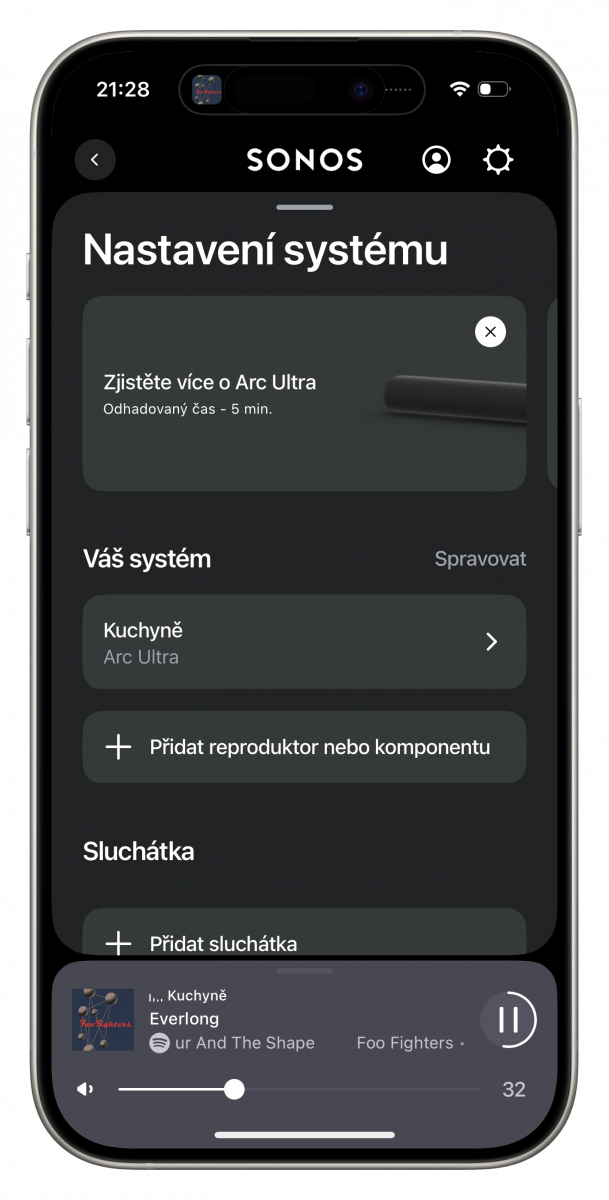Viewport: 609px width, 1200px height.
Task: Open the Kuchyně Arc Ultra row
Action: coord(304,642)
